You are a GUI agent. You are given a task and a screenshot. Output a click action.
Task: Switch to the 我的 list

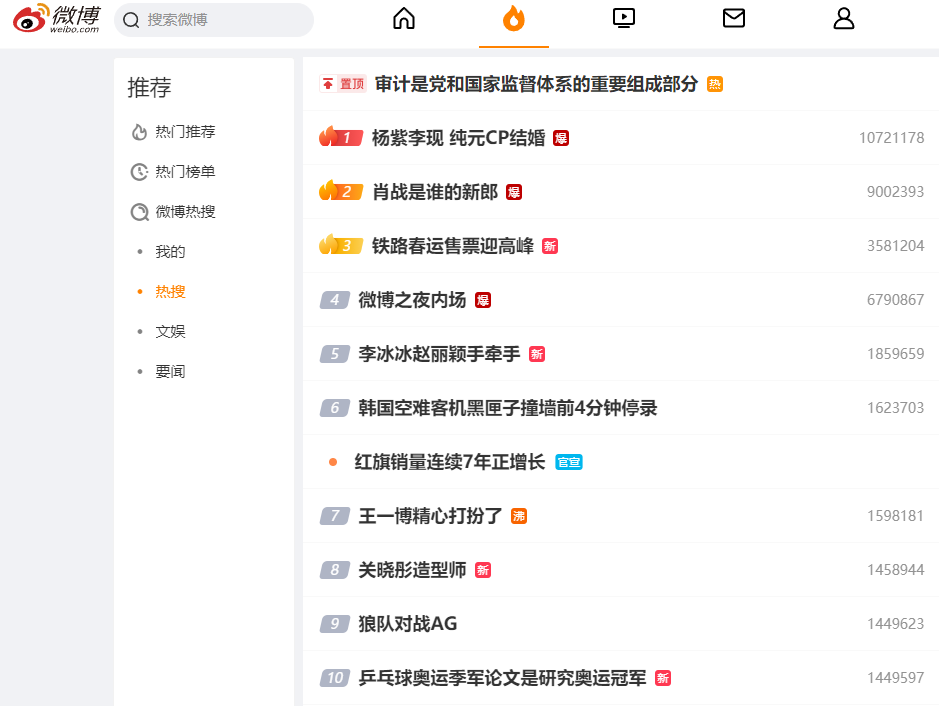pos(170,252)
